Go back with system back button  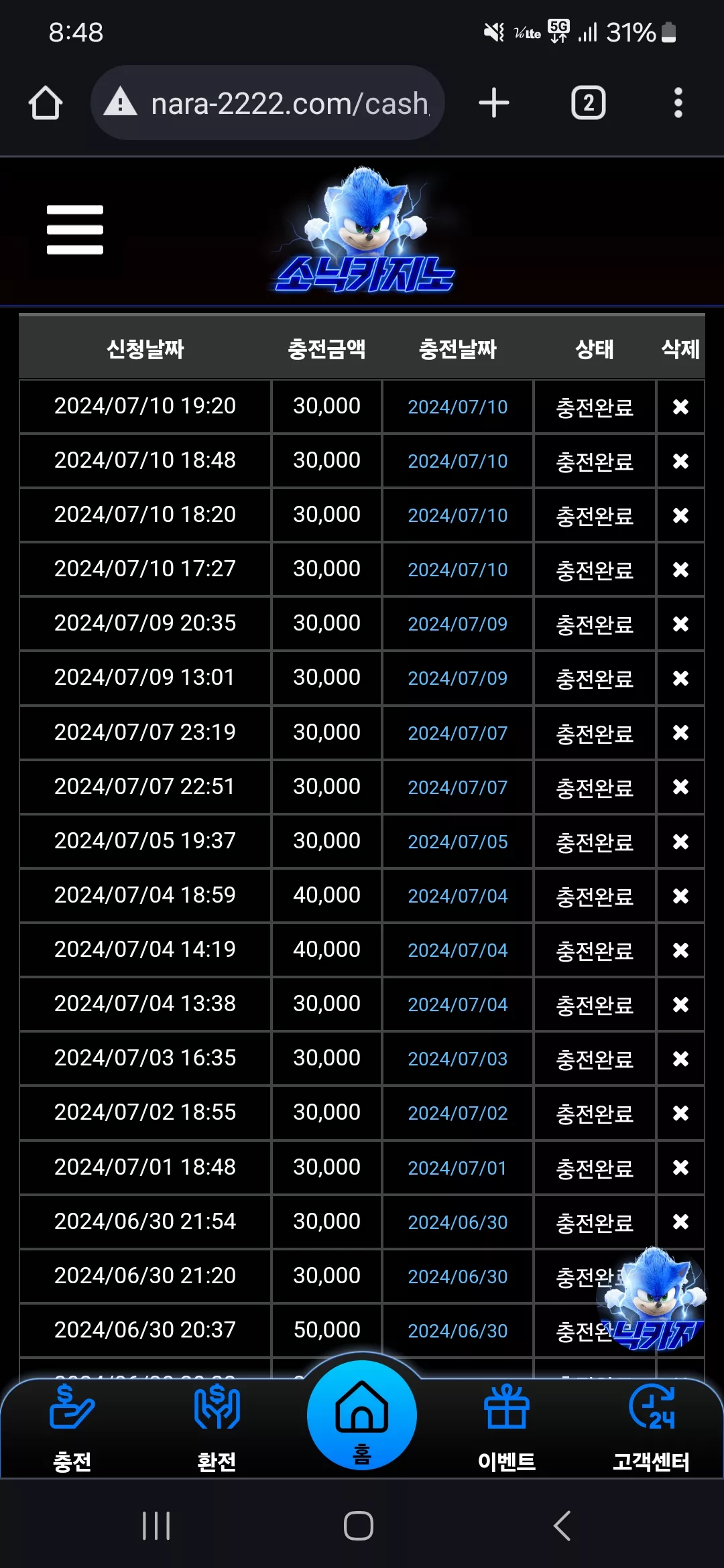coord(562,1526)
